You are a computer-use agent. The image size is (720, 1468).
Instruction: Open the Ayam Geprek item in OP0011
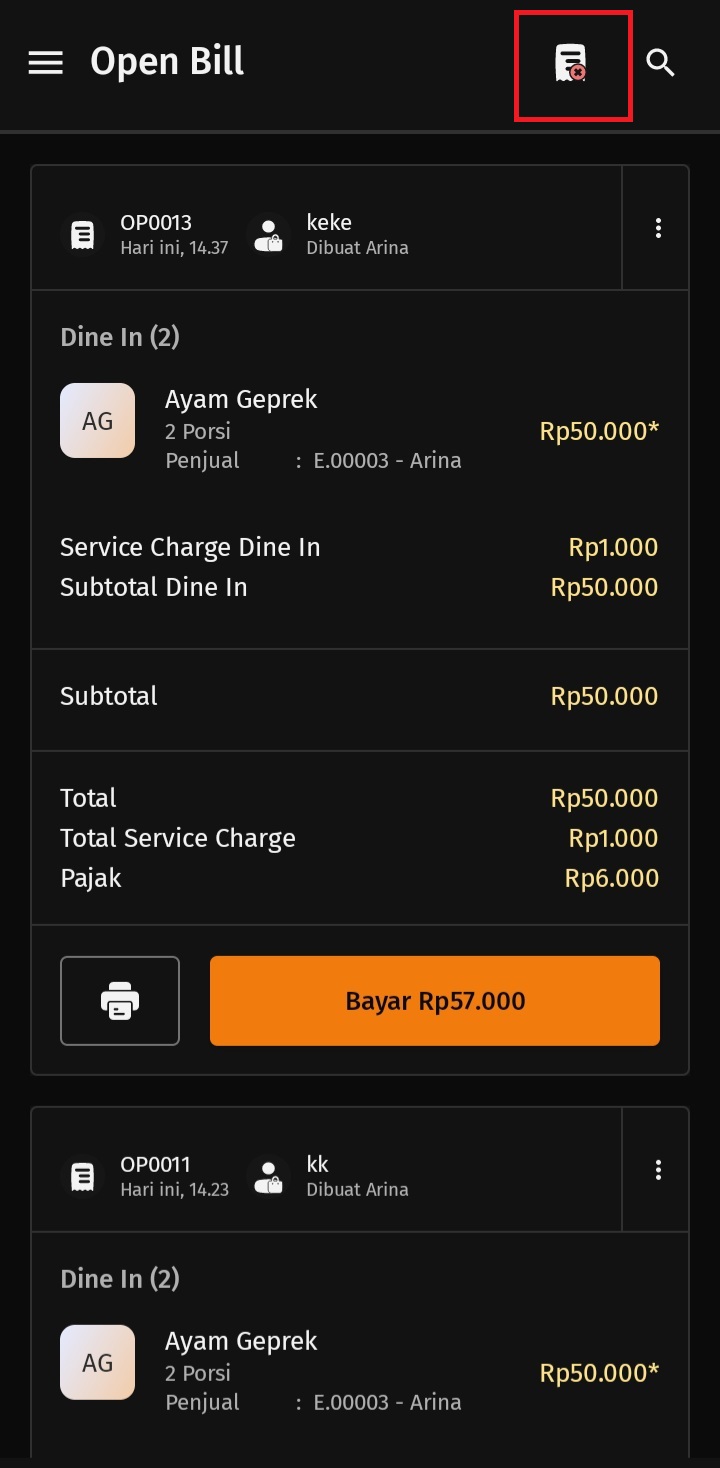coord(360,1372)
